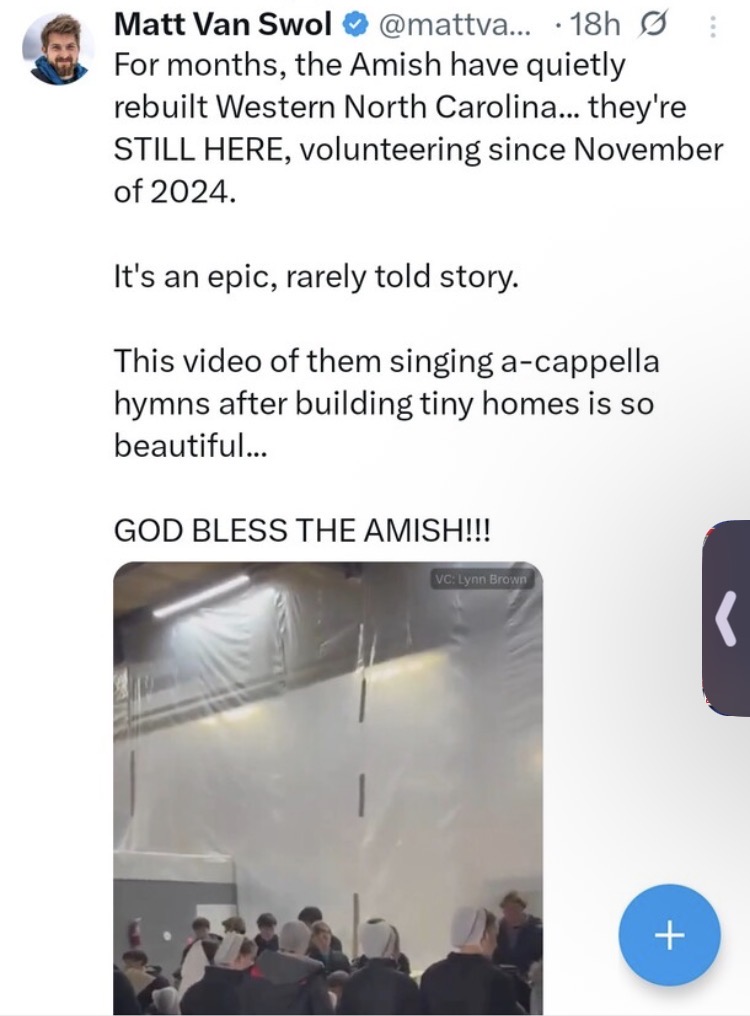750x1016 pixels.
Task: Open Matt Van Swol's profile picture
Action: [58, 50]
